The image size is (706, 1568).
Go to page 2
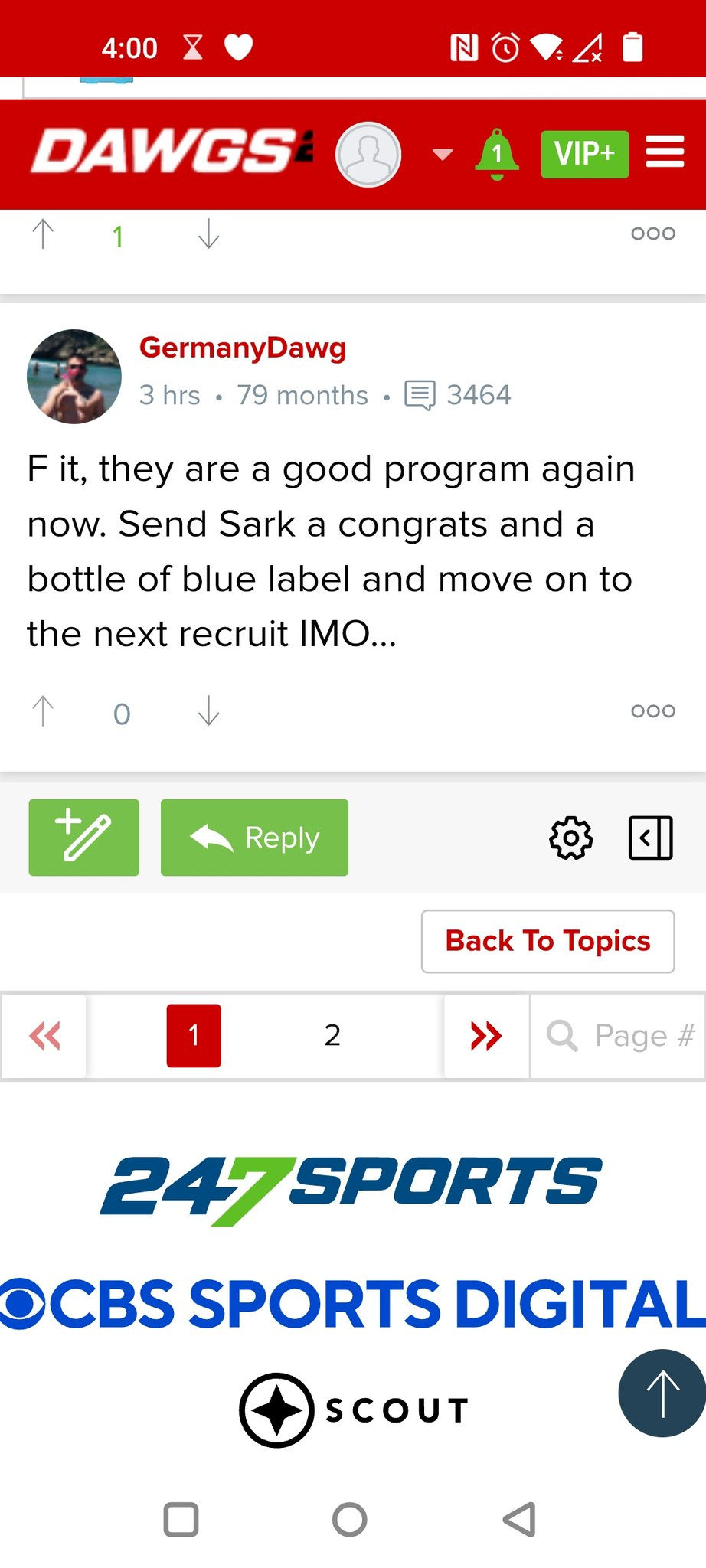tap(332, 1035)
